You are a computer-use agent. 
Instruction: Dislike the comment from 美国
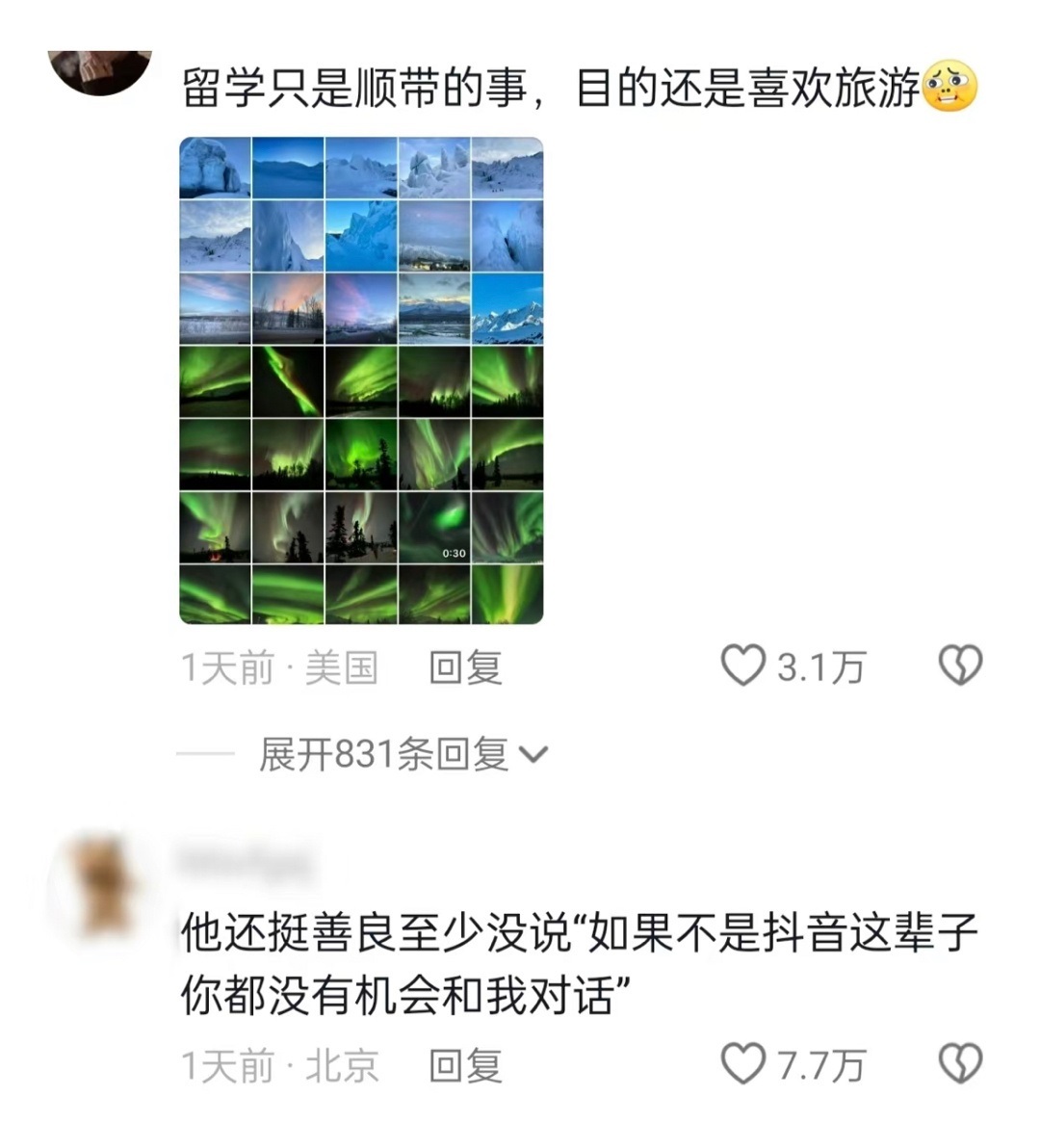959,665
